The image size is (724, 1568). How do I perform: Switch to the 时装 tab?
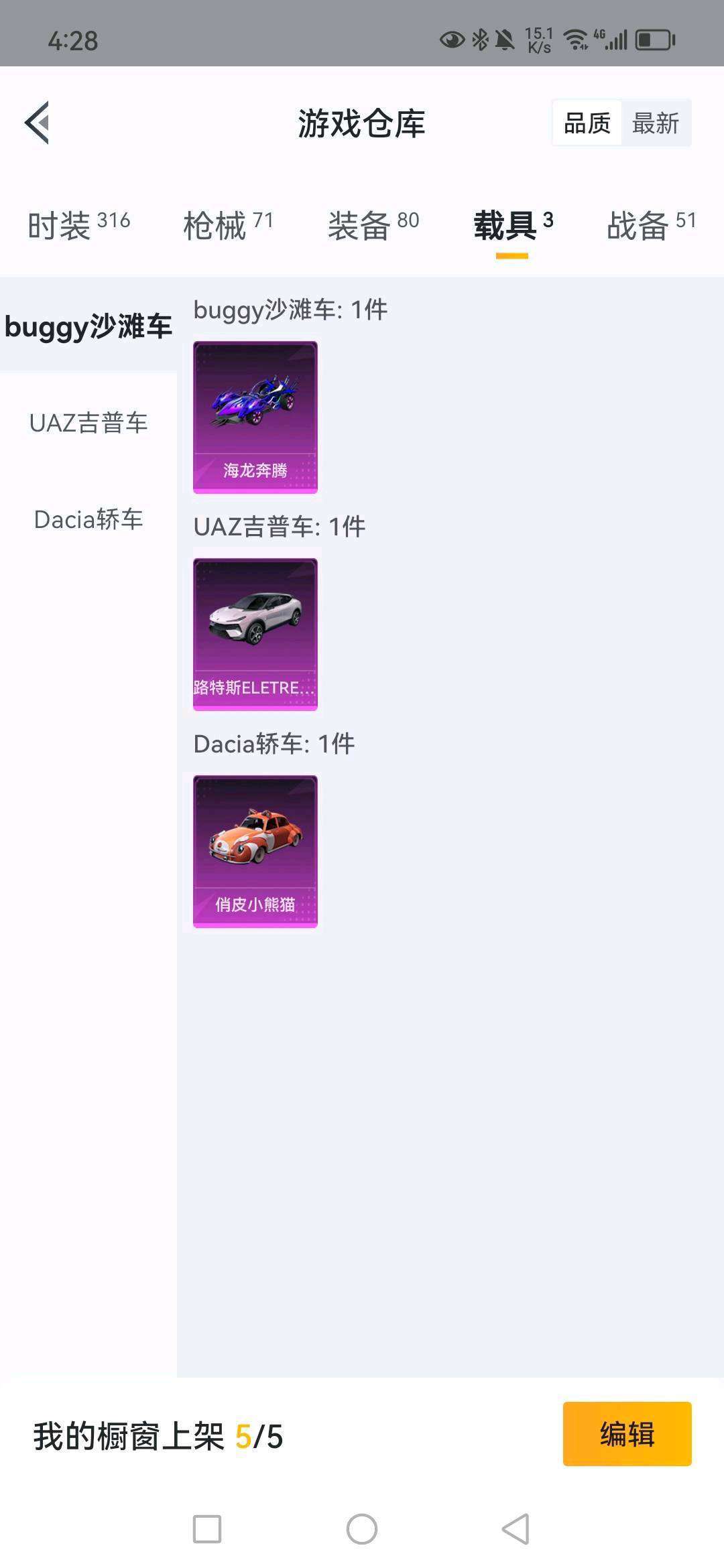78,225
